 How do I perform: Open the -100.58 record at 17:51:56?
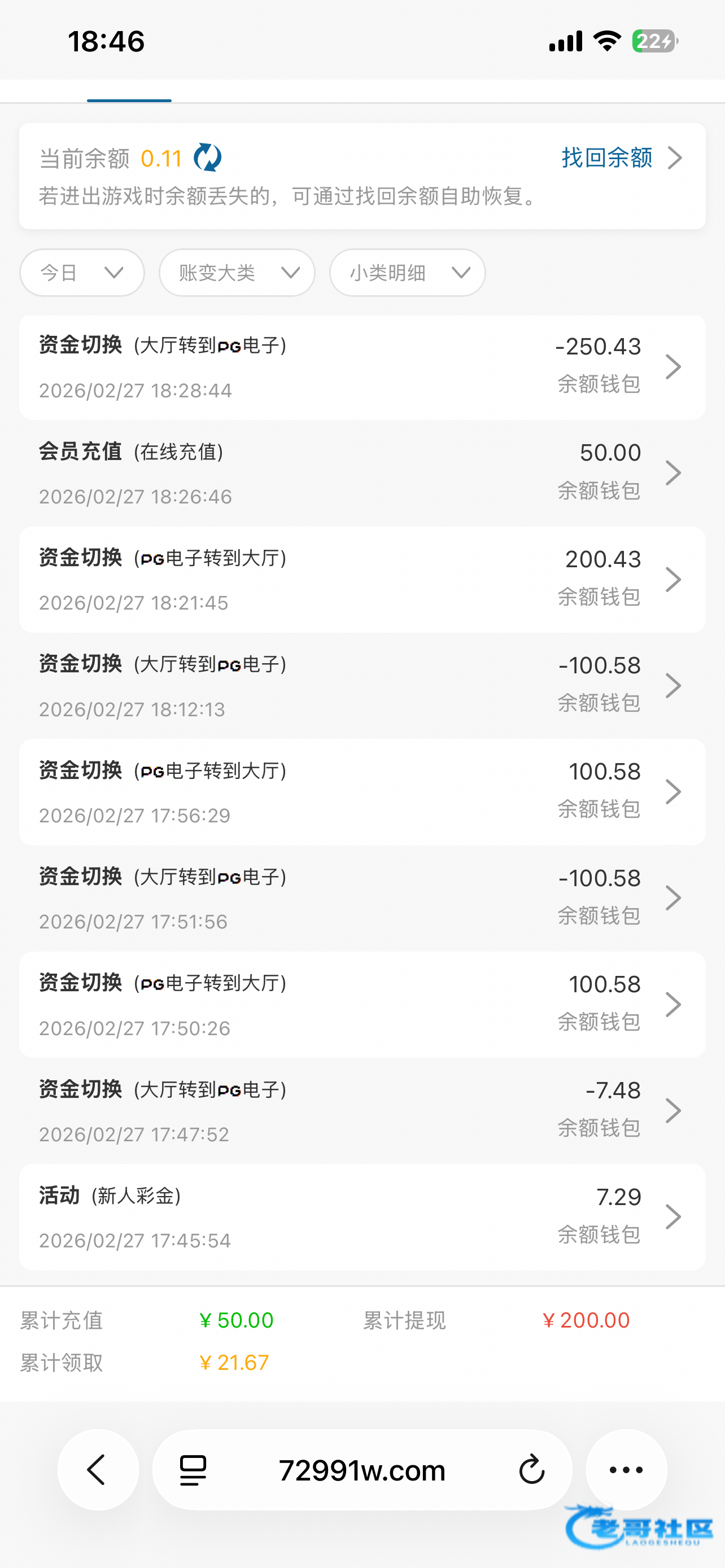362,898
